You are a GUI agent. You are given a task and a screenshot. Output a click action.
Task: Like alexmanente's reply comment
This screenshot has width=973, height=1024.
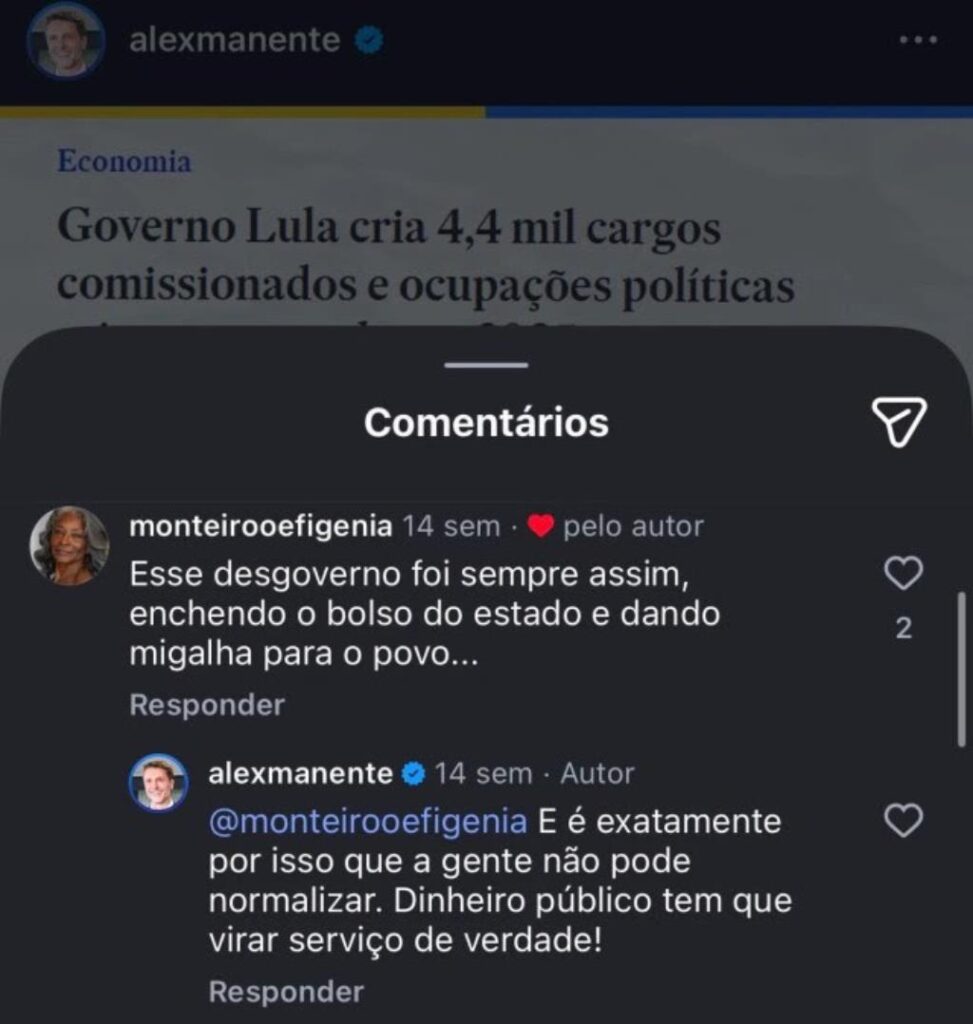(x=904, y=822)
